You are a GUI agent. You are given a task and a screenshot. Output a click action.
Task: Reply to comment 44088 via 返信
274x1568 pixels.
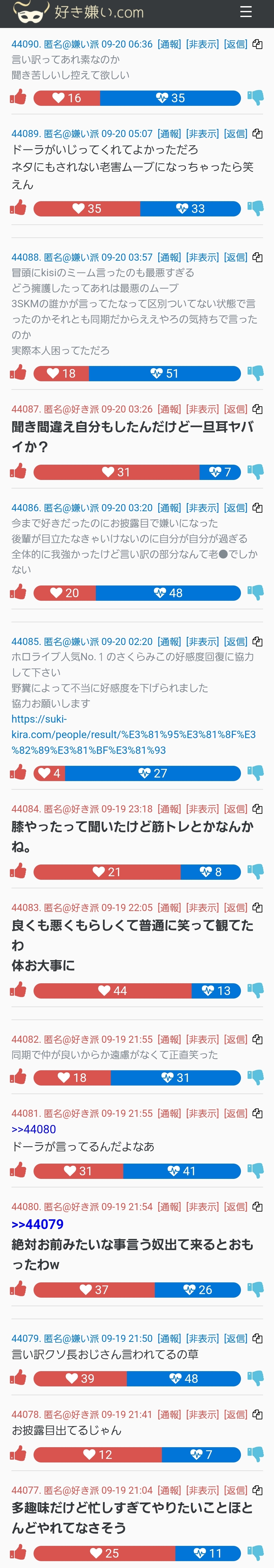tap(236, 257)
